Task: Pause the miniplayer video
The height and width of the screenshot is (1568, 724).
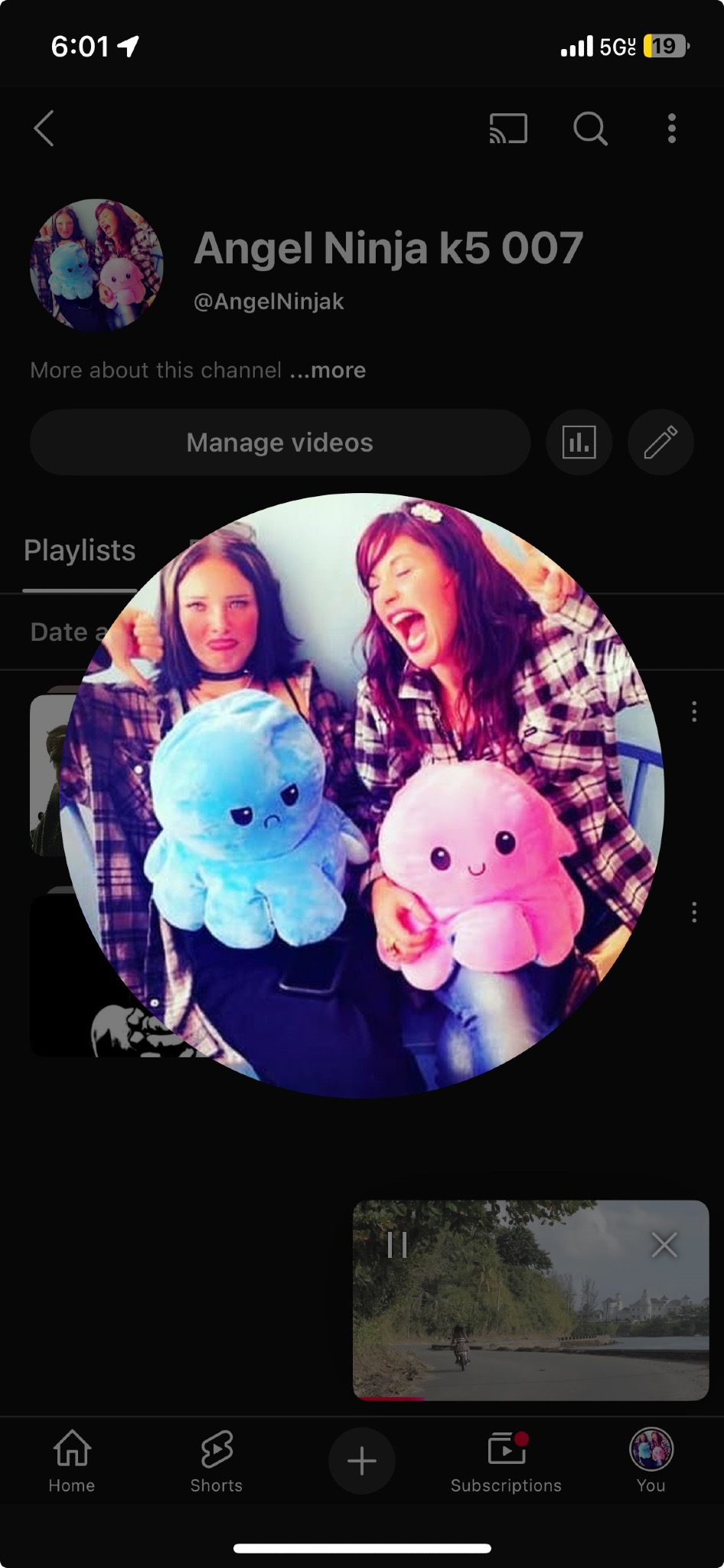Action: [397, 1244]
